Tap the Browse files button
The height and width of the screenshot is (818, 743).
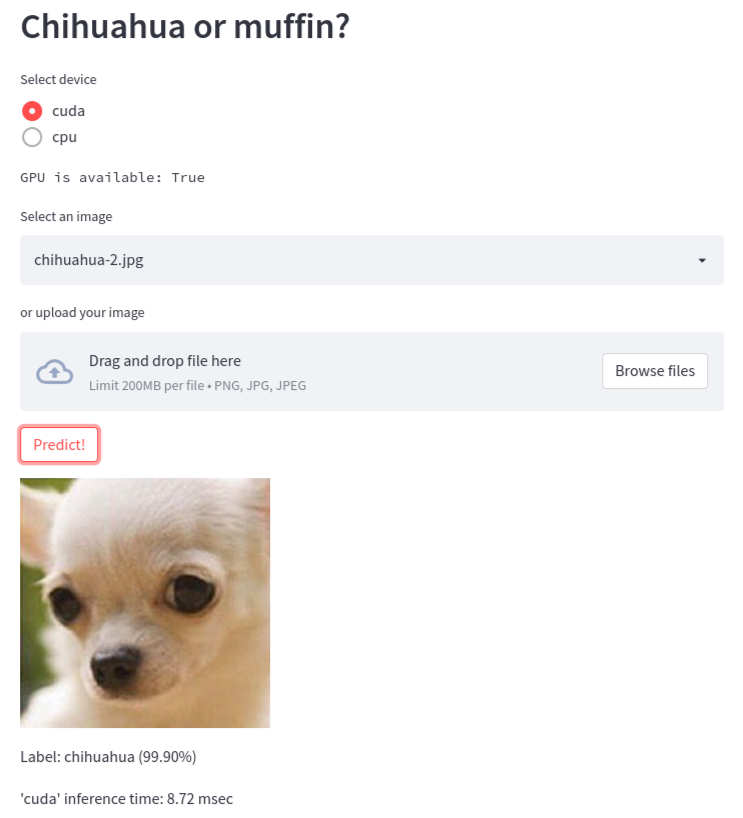point(654,371)
